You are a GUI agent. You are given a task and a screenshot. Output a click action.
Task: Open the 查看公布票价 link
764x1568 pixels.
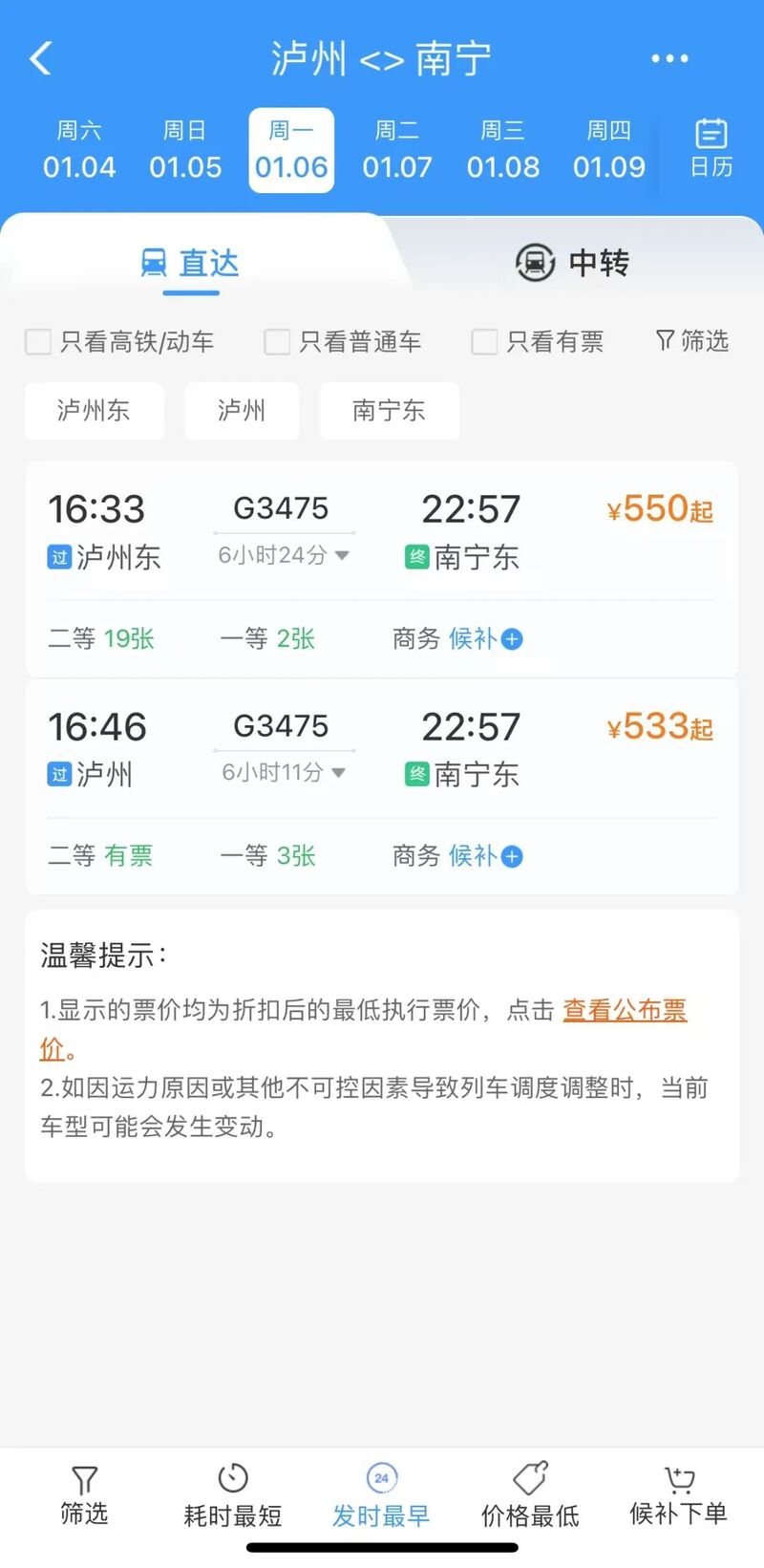pyautogui.click(x=625, y=1010)
